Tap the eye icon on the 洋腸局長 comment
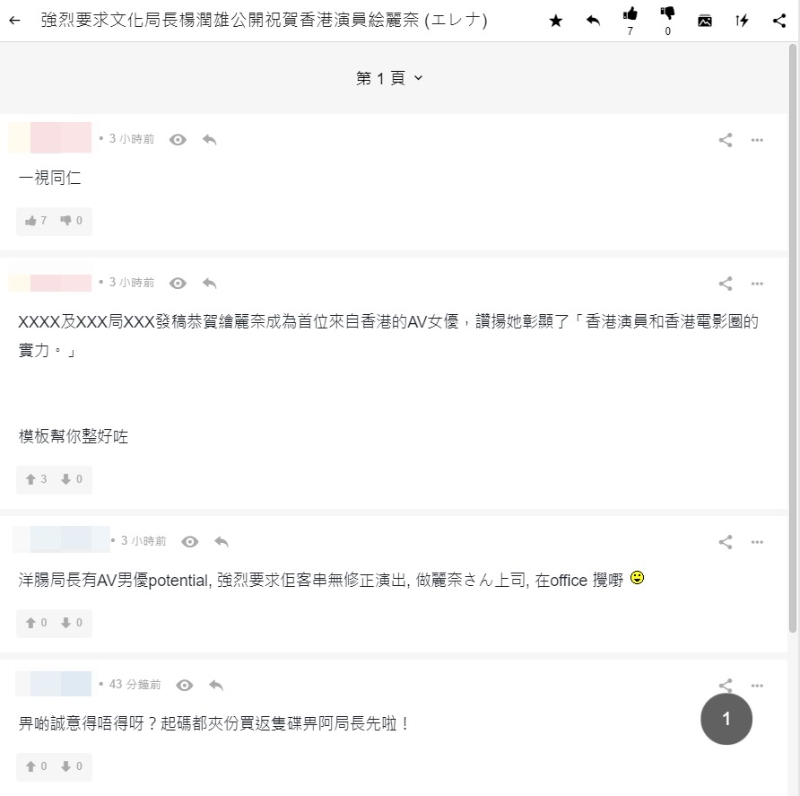This screenshot has width=800, height=796. [x=190, y=541]
